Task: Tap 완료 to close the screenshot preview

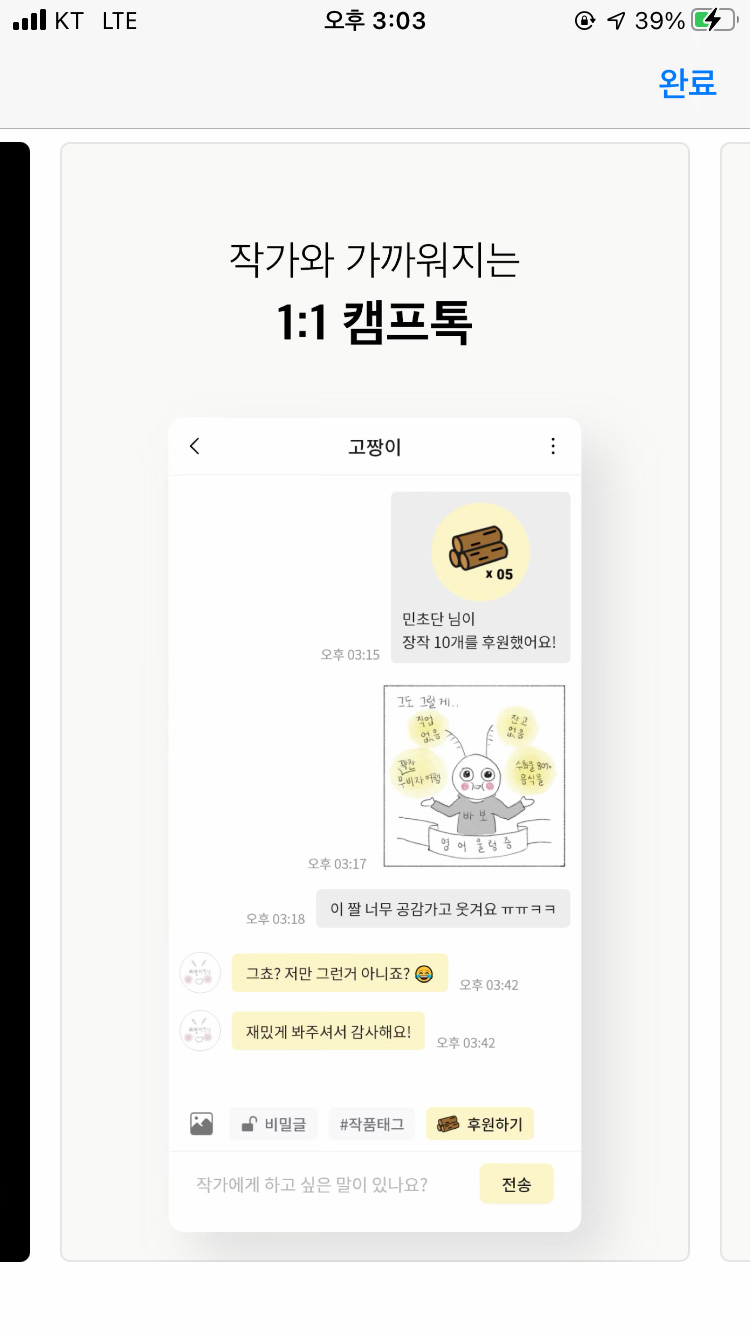Action: (x=688, y=83)
